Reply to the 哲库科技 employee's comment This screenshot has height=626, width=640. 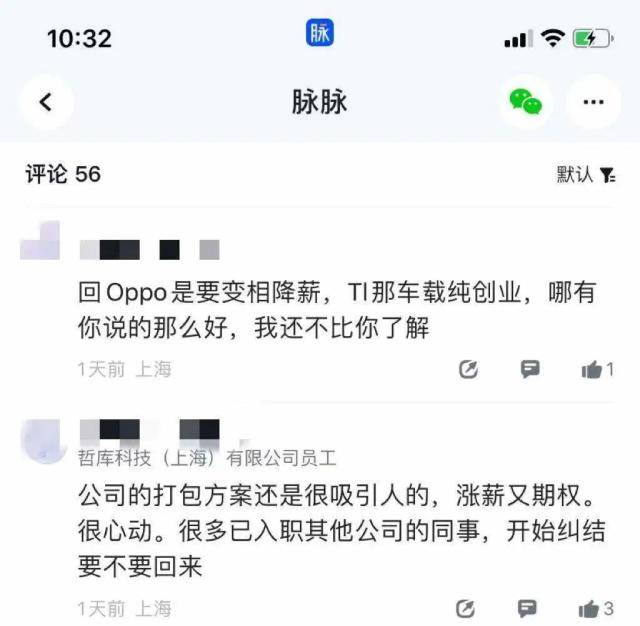click(x=530, y=608)
